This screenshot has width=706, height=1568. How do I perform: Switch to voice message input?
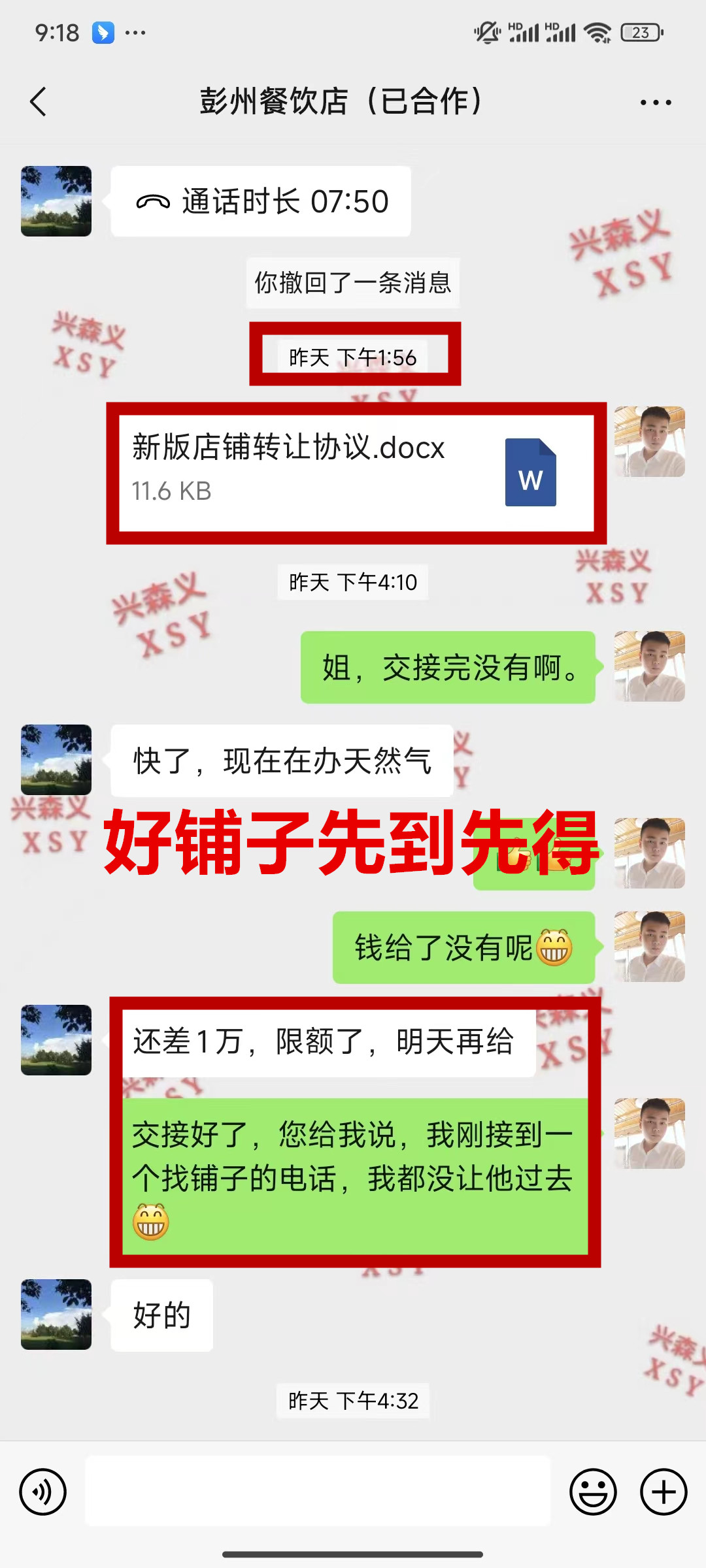(43, 1492)
